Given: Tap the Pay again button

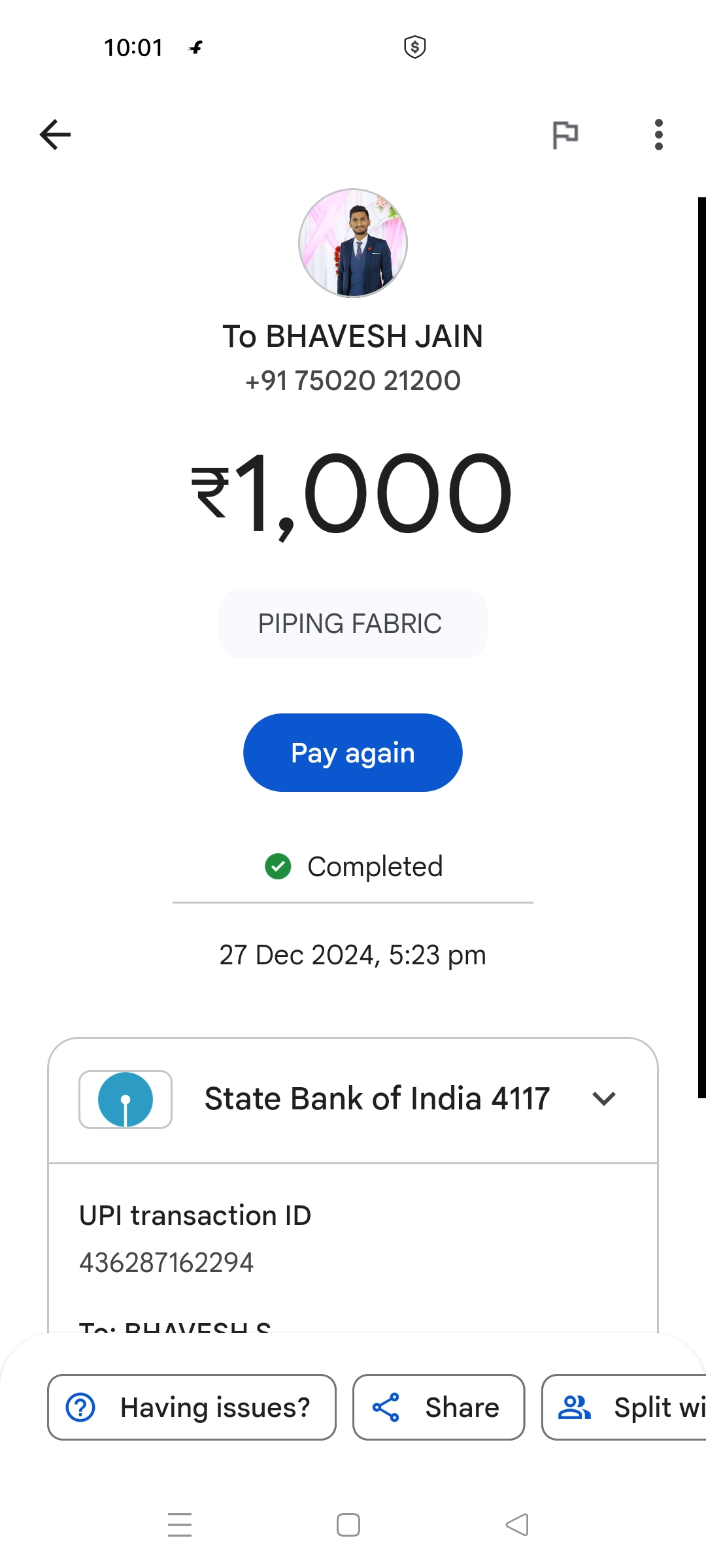Looking at the screenshot, I should [x=353, y=753].
